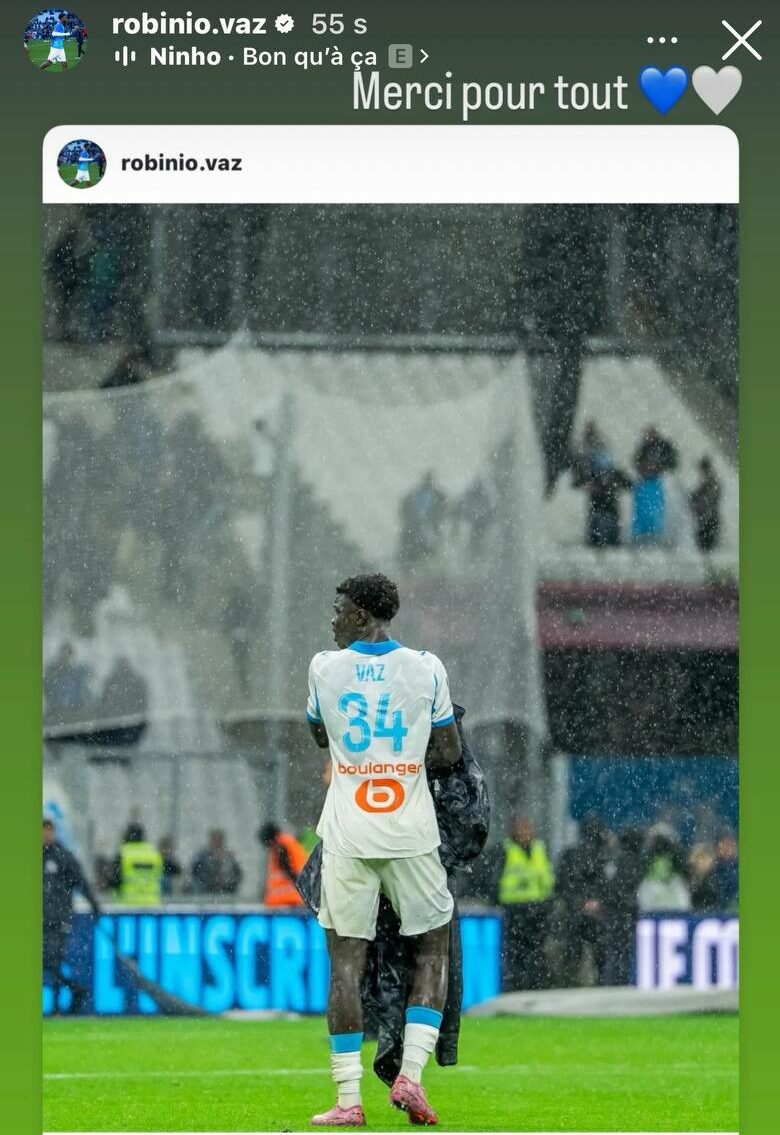Tap the robinio.vaz username in the header
The image size is (780, 1135).
point(189,24)
